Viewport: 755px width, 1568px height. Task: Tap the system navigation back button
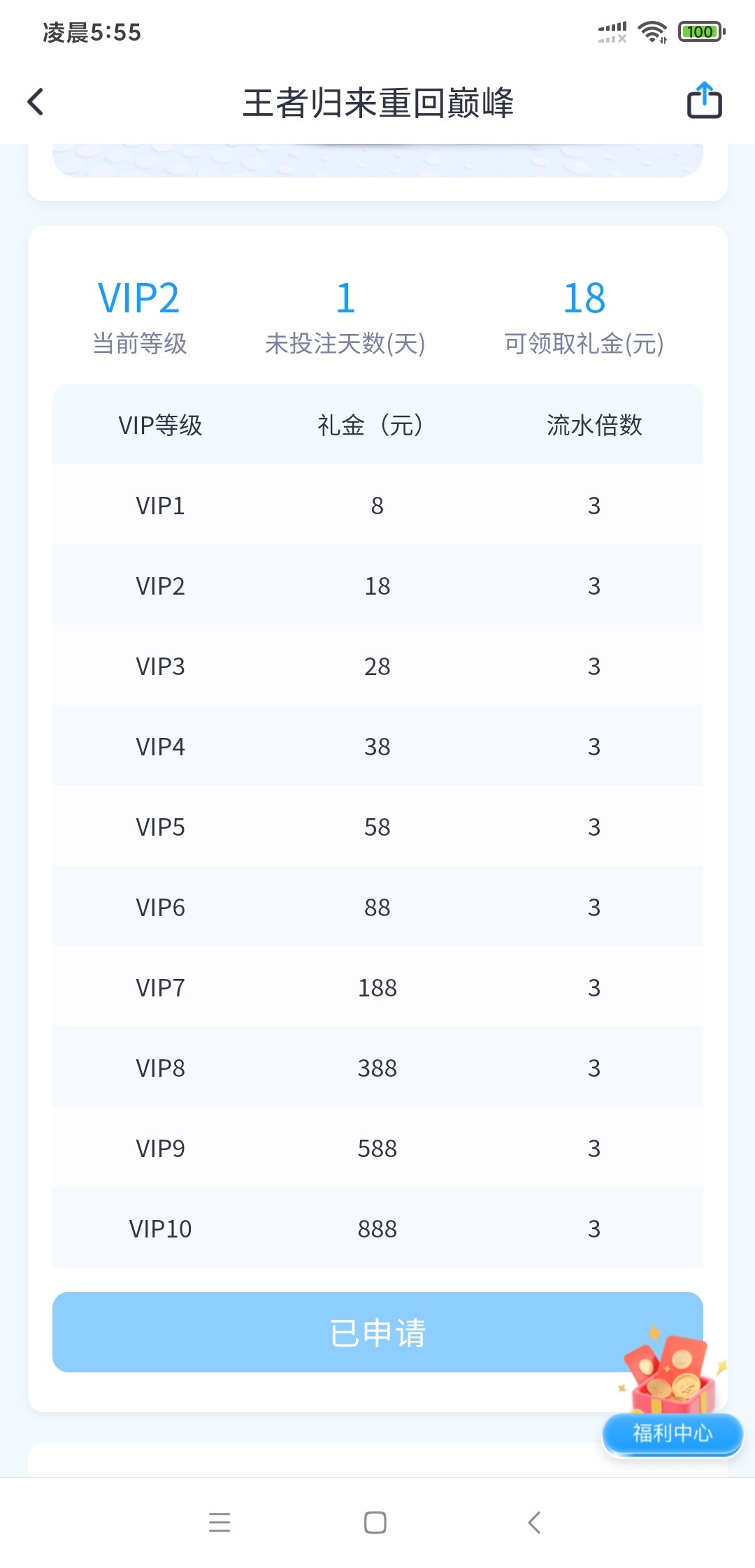(535, 1522)
